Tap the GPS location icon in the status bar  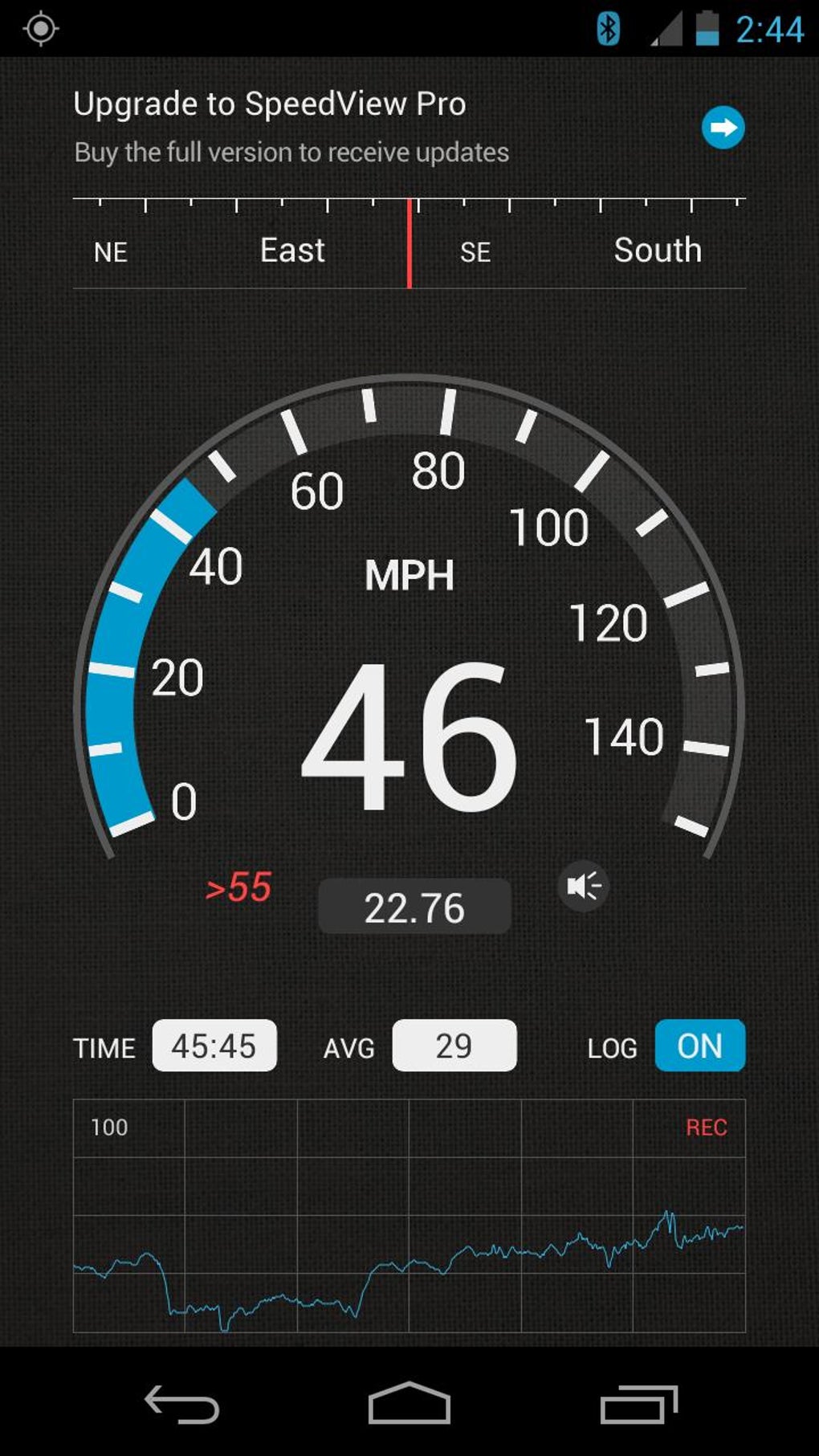(40, 28)
